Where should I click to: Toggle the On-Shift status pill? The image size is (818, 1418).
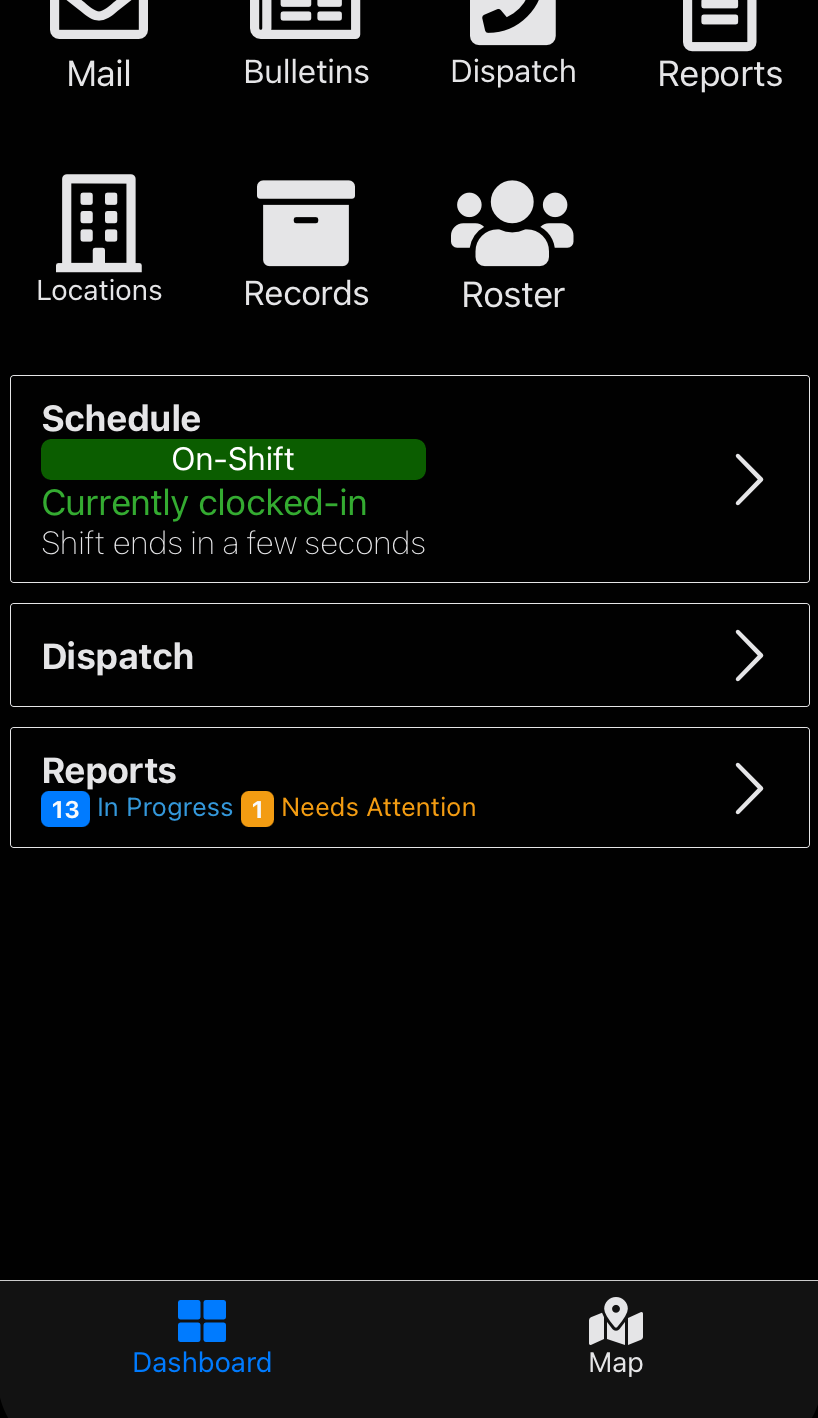coord(233,459)
